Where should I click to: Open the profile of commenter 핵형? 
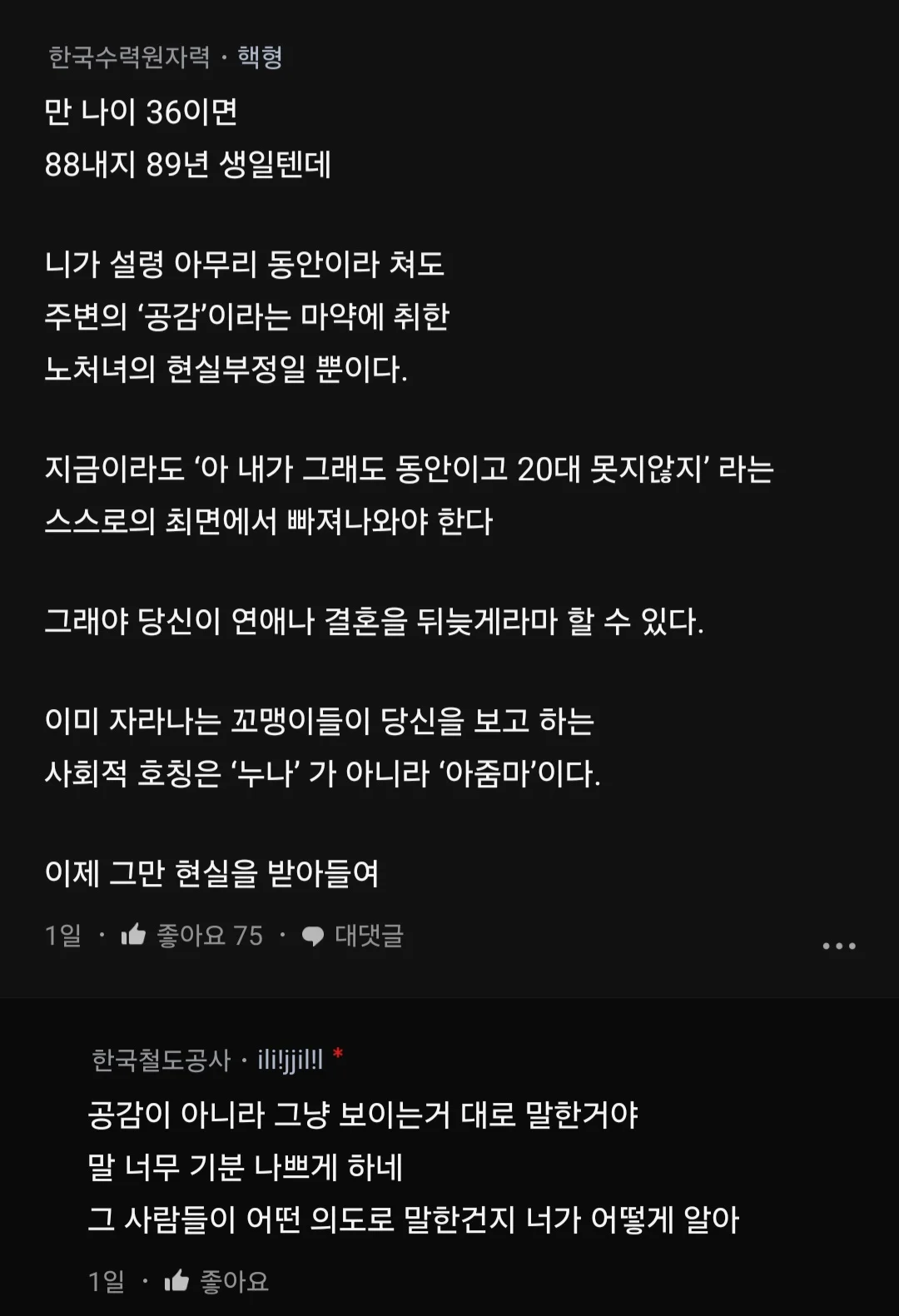(260, 57)
